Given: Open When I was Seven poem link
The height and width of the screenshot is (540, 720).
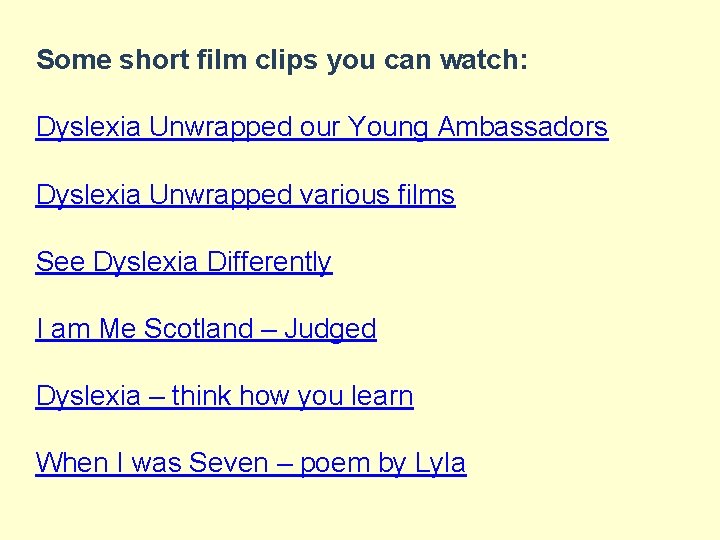Looking at the screenshot, I should click(x=251, y=463).
